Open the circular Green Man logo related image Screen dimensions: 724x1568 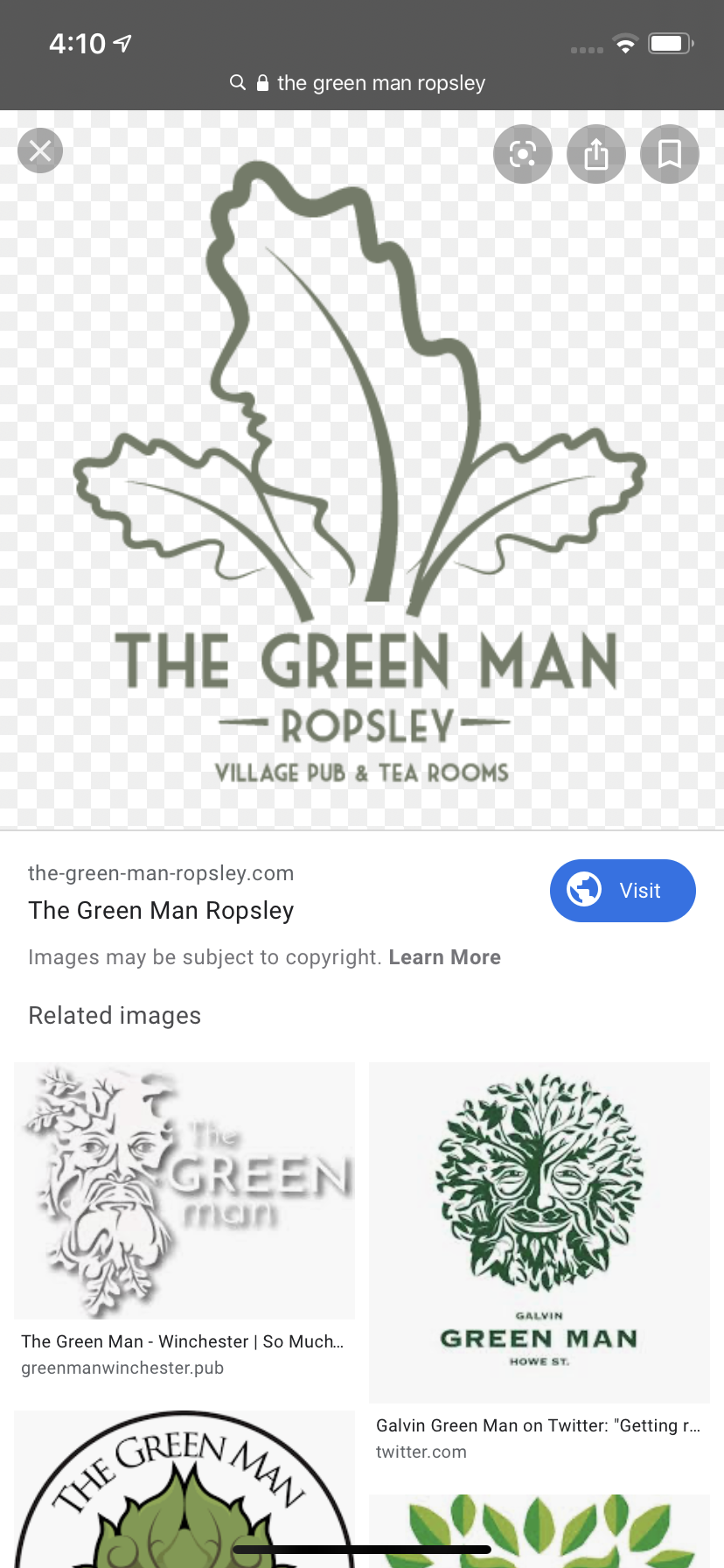184,1488
